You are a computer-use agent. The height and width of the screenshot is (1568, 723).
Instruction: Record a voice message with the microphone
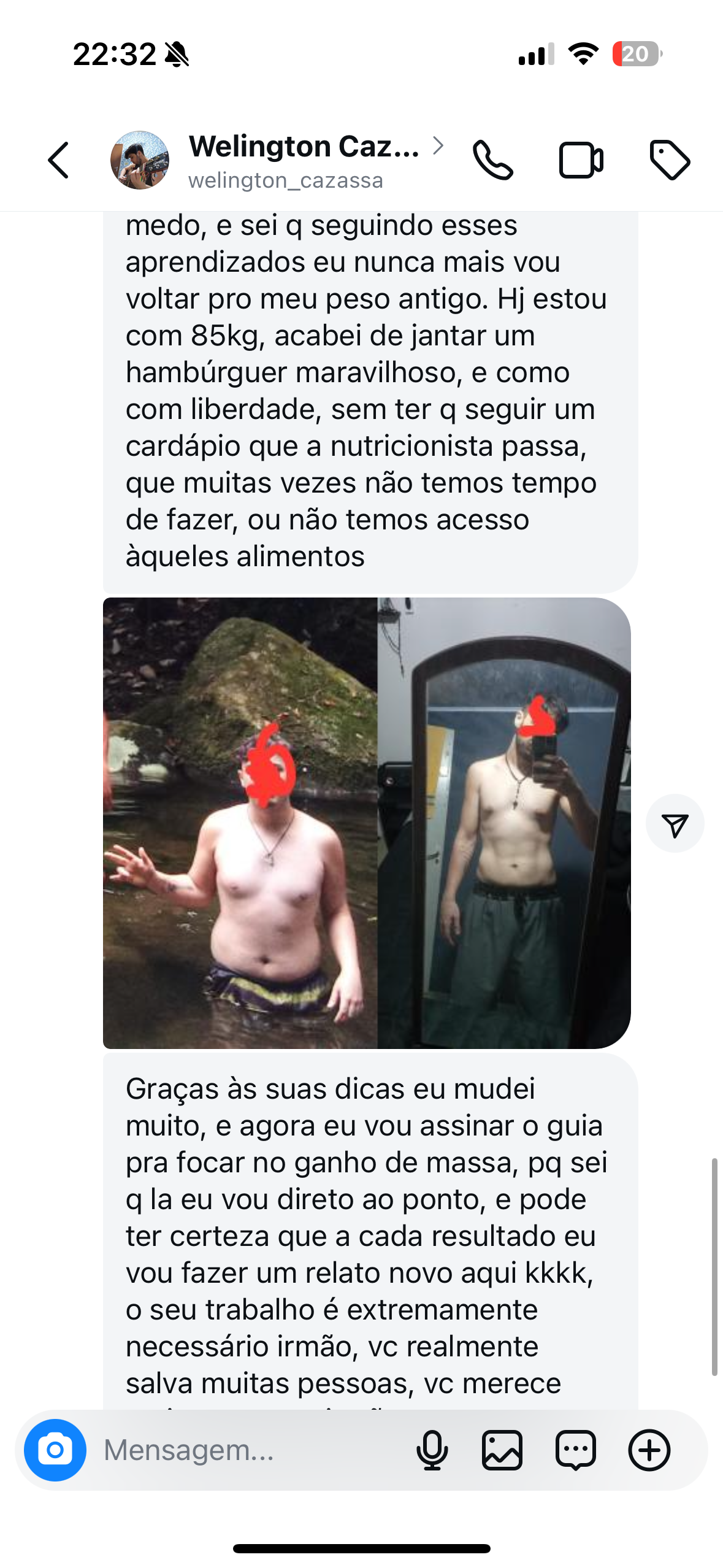[432, 1450]
